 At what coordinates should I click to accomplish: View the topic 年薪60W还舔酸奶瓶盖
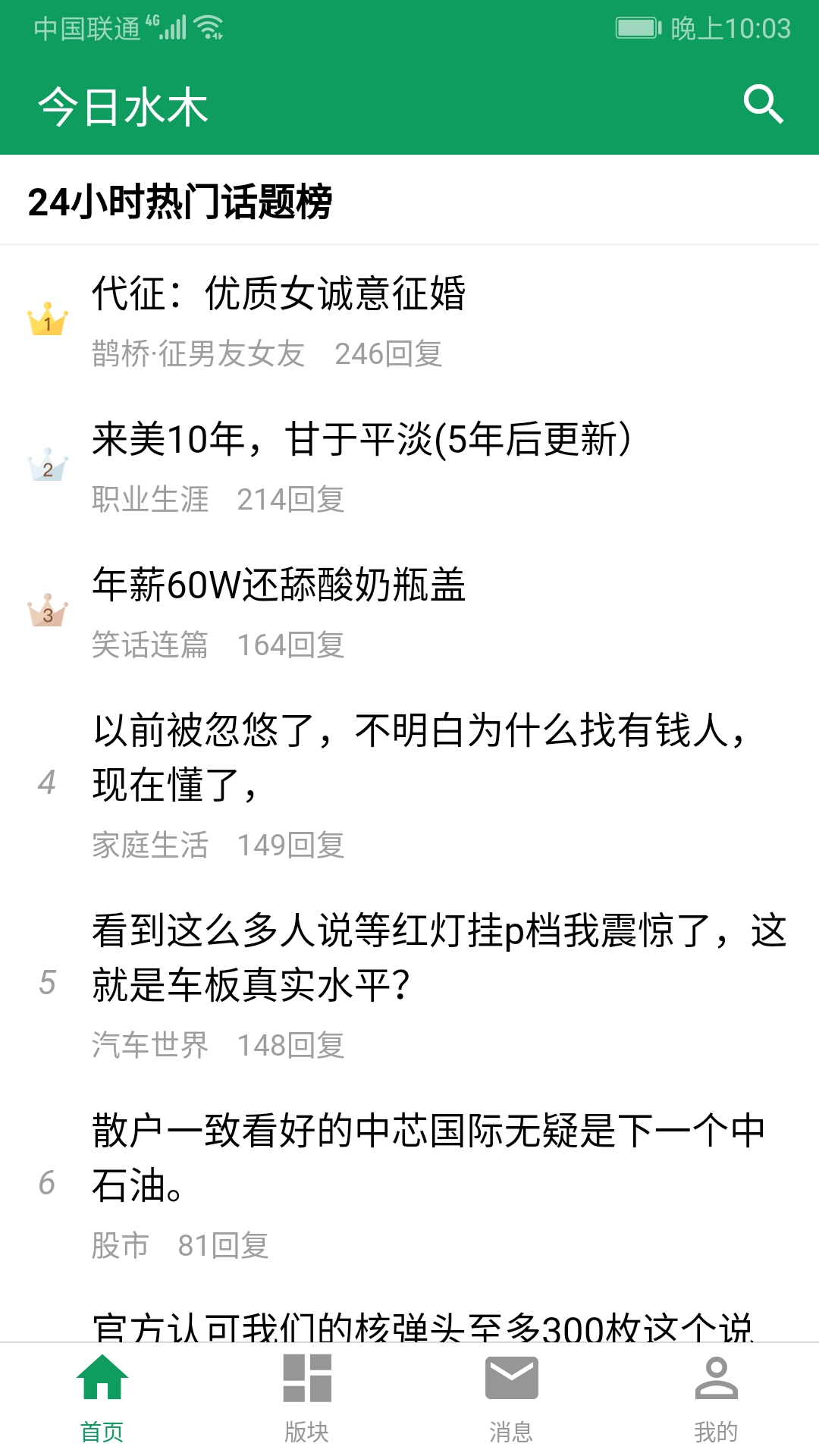279,585
